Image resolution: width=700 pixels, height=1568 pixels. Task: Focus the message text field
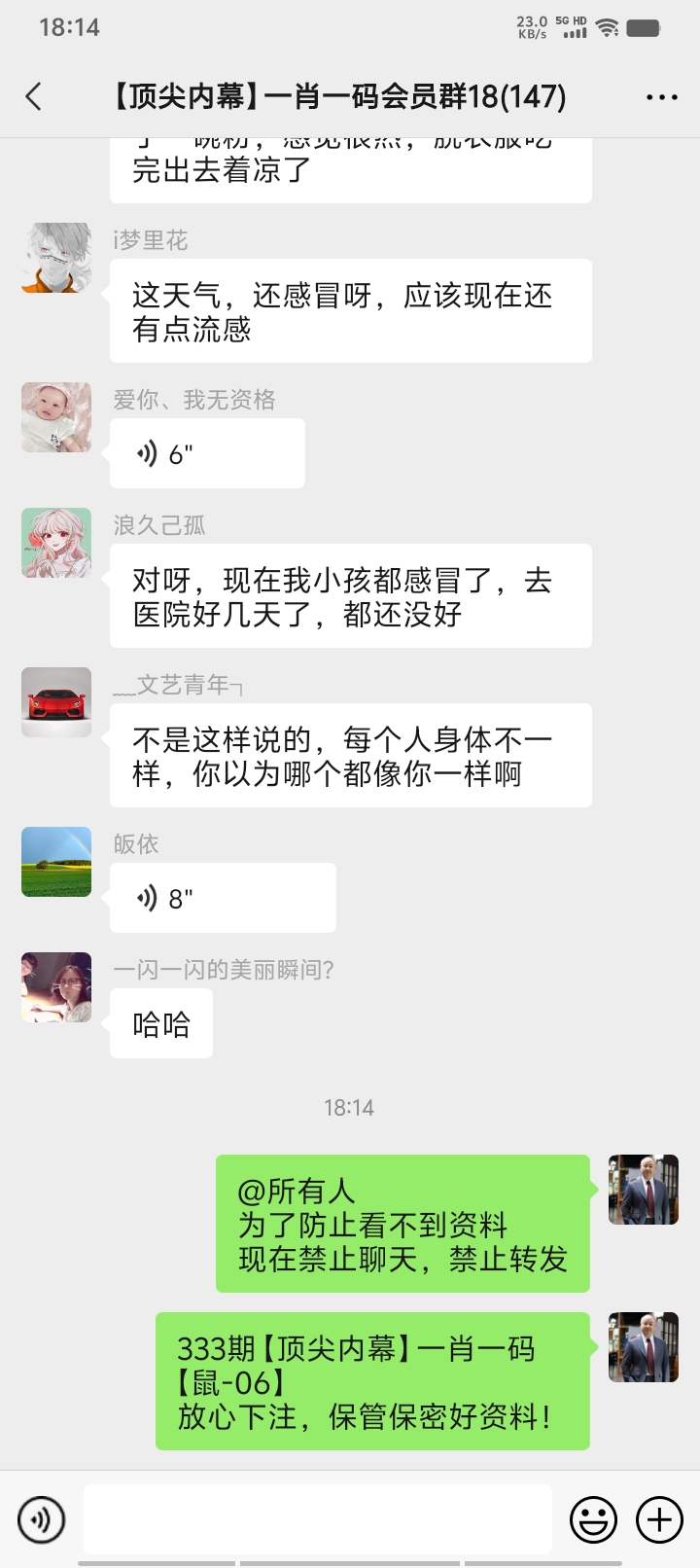click(x=317, y=1519)
